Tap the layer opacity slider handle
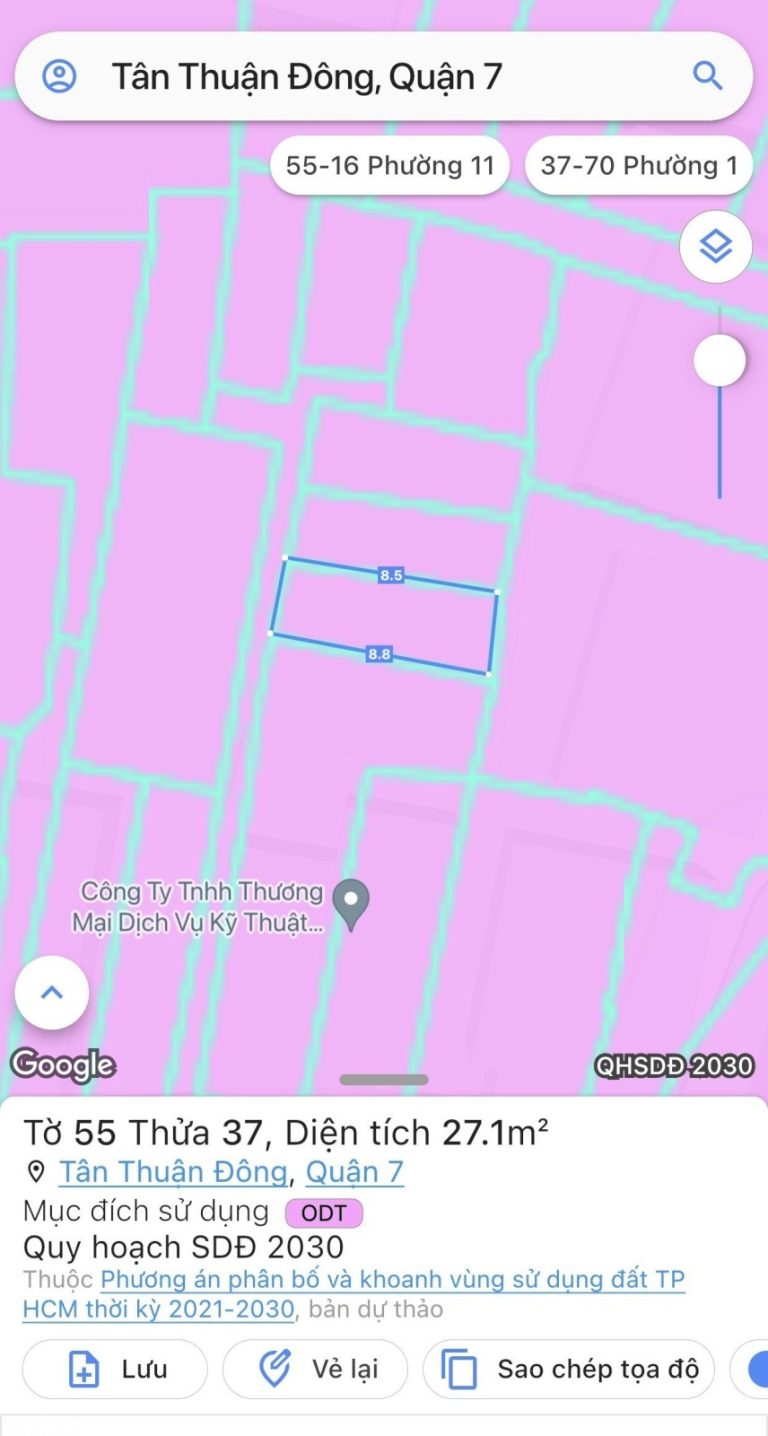The image size is (768, 1436). [x=719, y=360]
